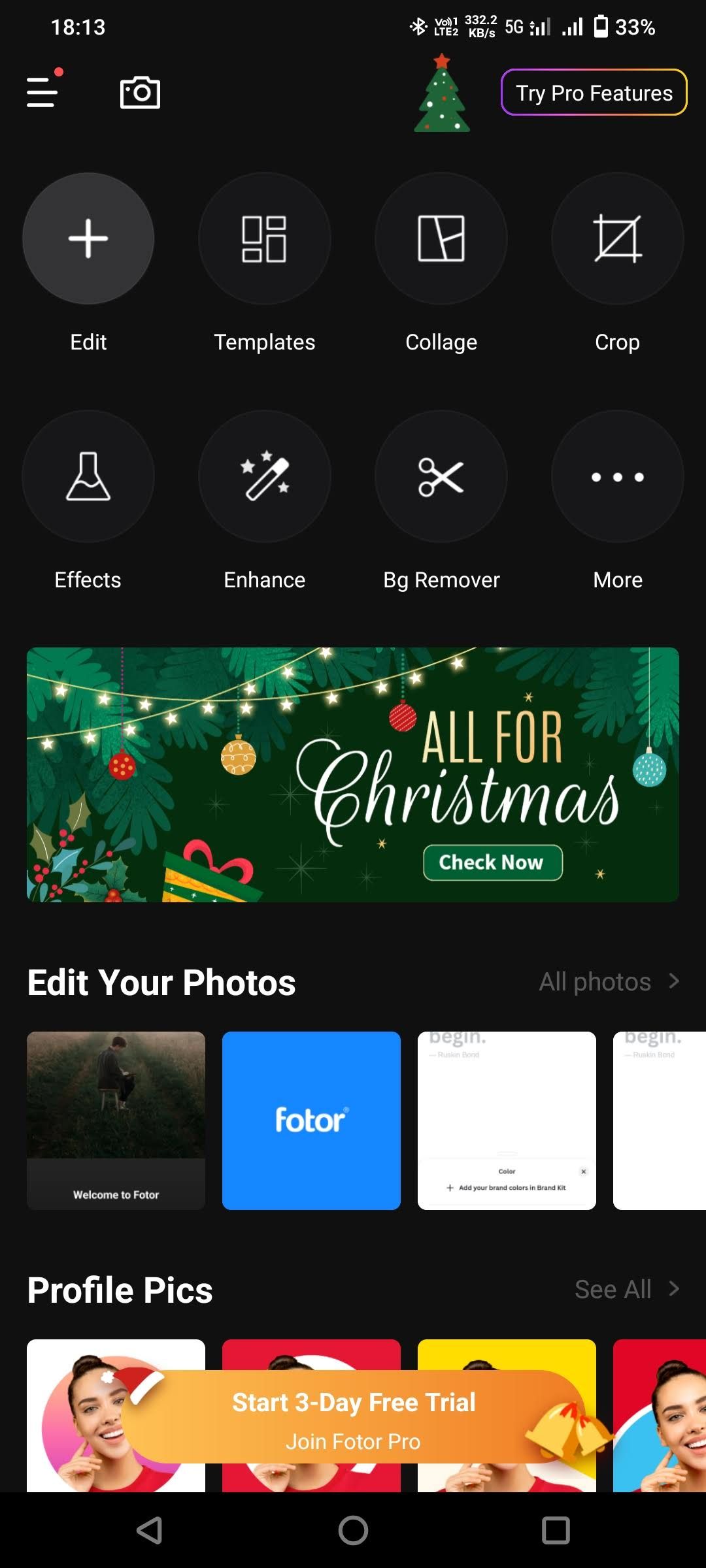The image size is (706, 1568).
Task: Tap the Try Pro Features button
Action: [x=593, y=93]
